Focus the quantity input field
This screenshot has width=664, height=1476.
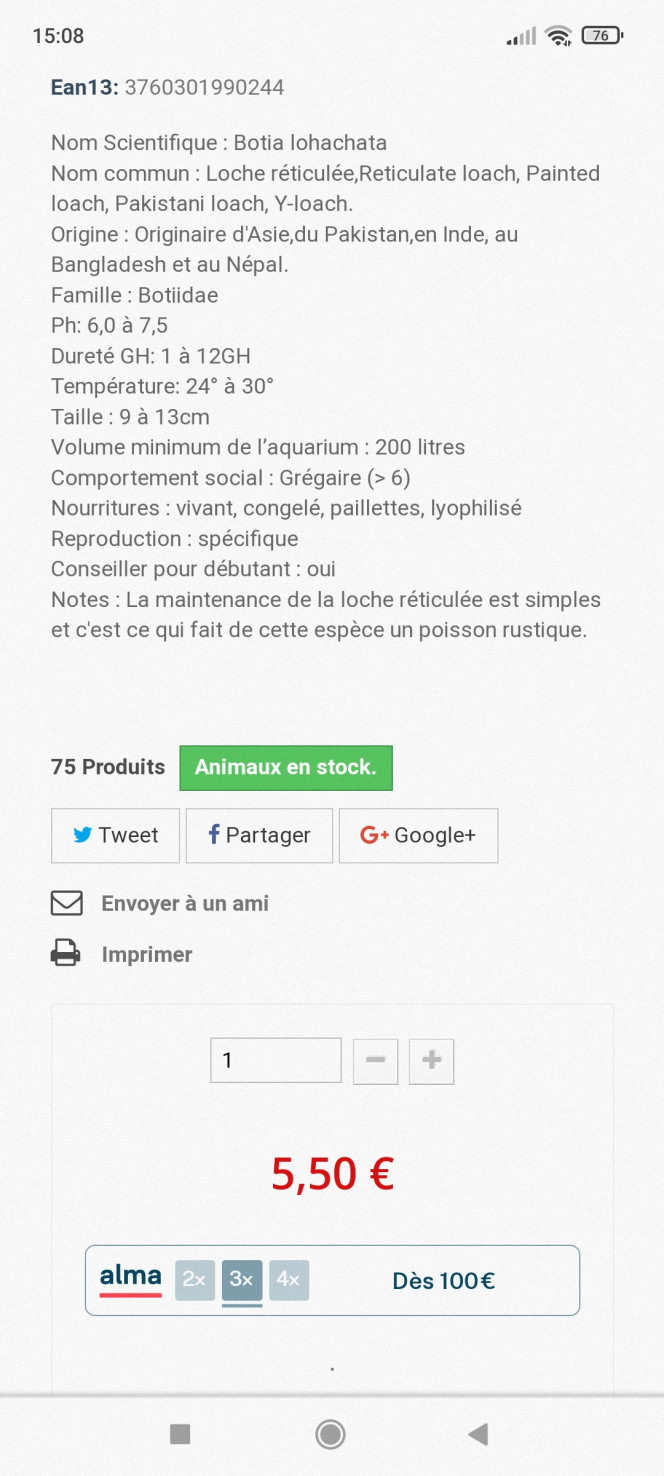[276, 1060]
